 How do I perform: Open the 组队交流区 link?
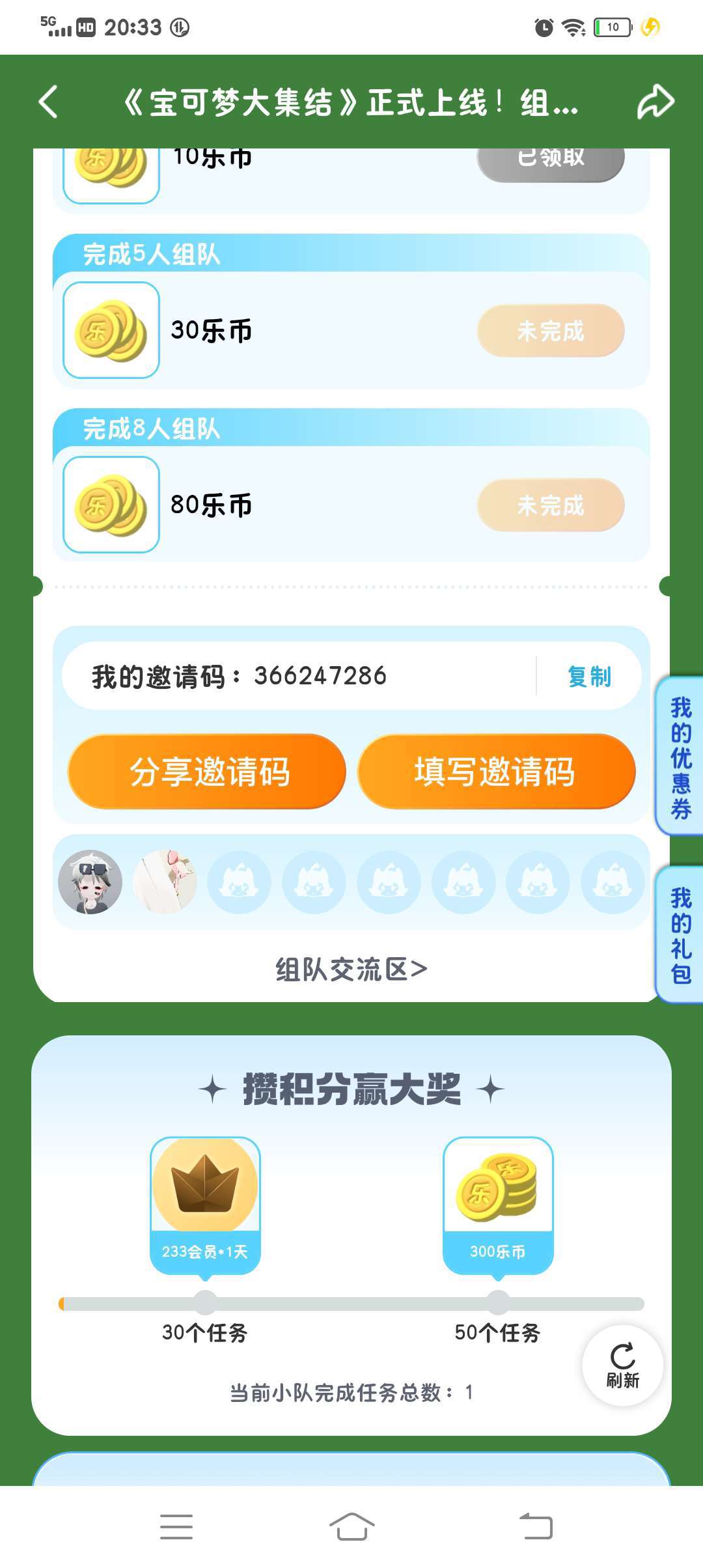pyautogui.click(x=351, y=970)
